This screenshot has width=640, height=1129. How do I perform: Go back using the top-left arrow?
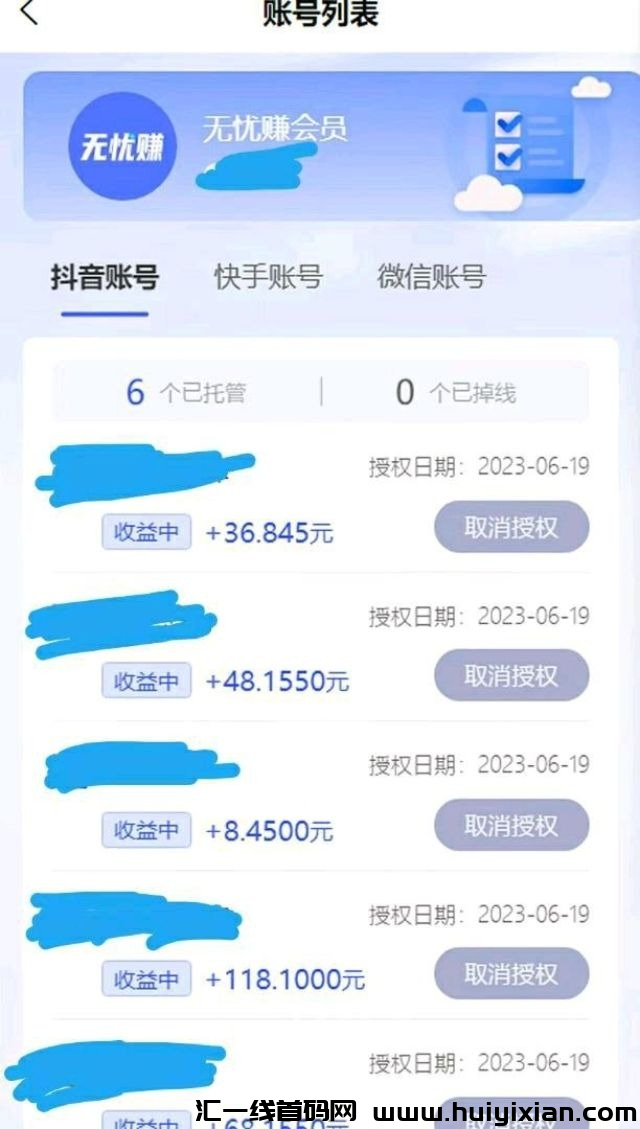[x=29, y=13]
